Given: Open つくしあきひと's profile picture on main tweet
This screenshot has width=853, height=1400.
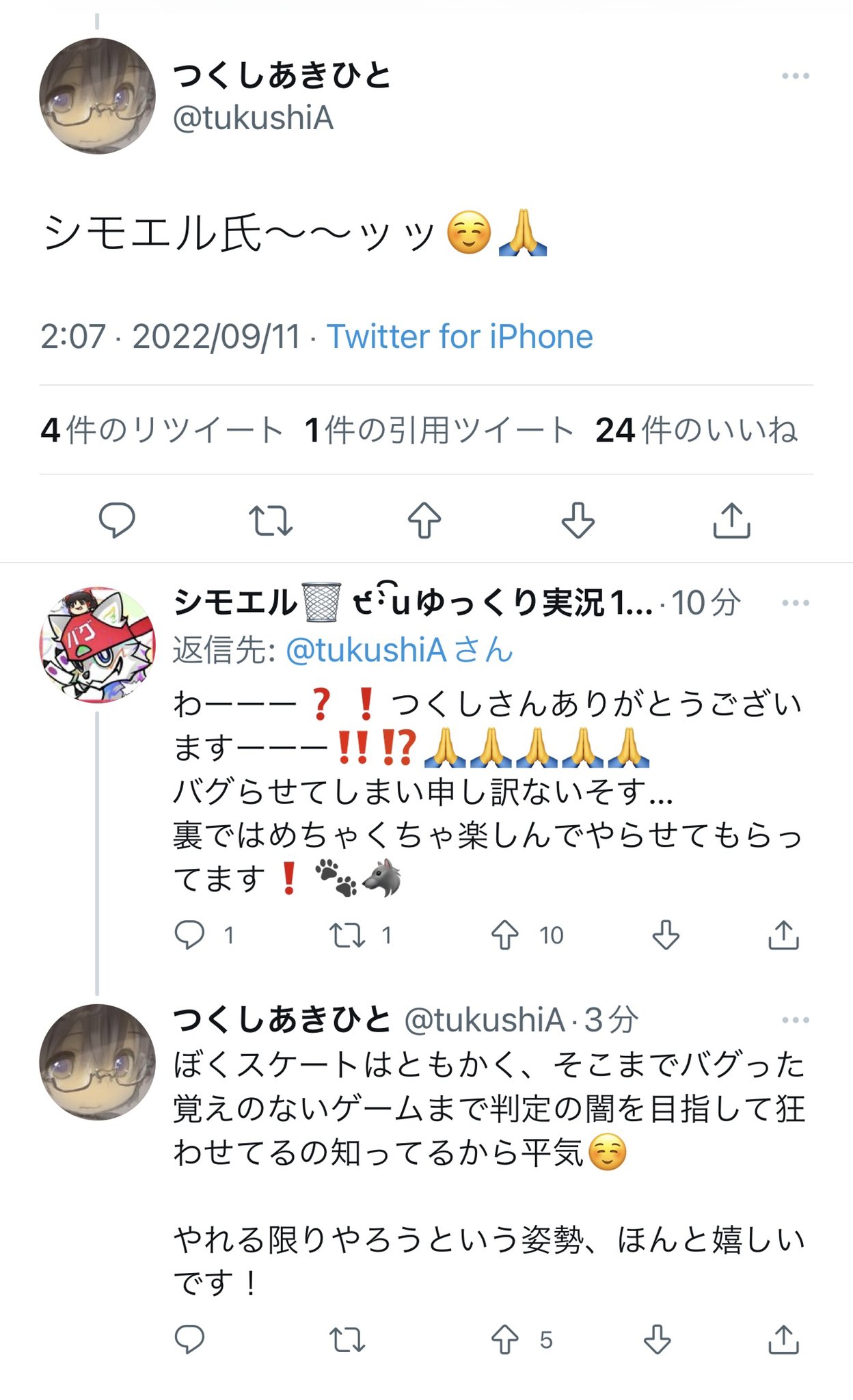Looking at the screenshot, I should point(97,96).
